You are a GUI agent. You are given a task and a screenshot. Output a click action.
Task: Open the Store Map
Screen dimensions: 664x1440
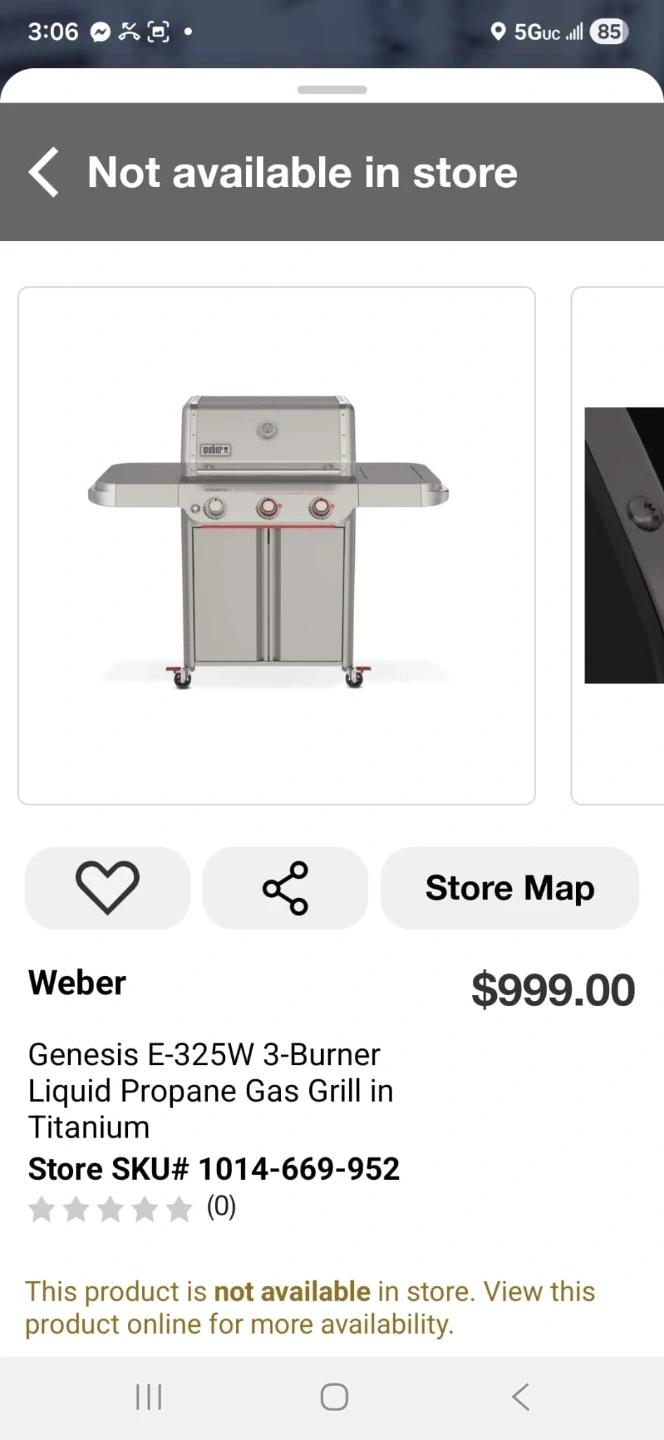pyautogui.click(x=510, y=888)
